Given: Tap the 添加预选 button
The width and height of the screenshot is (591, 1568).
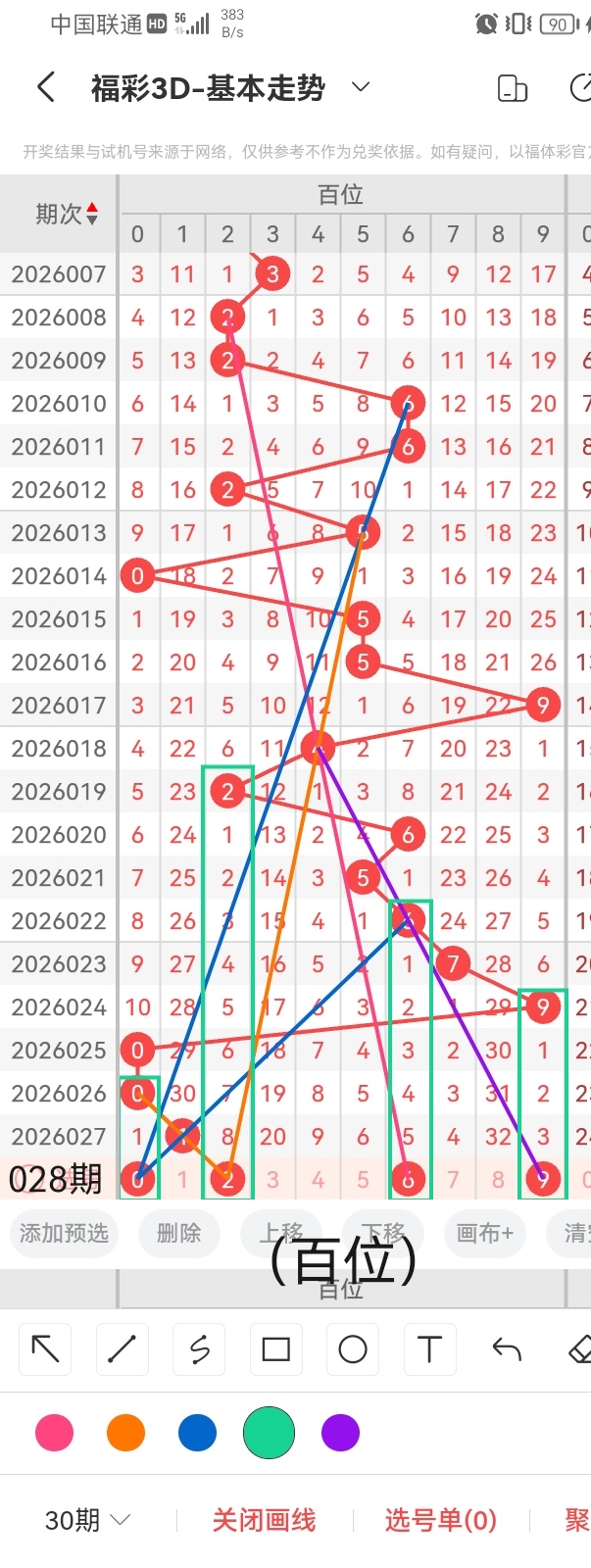Looking at the screenshot, I should tap(65, 1233).
